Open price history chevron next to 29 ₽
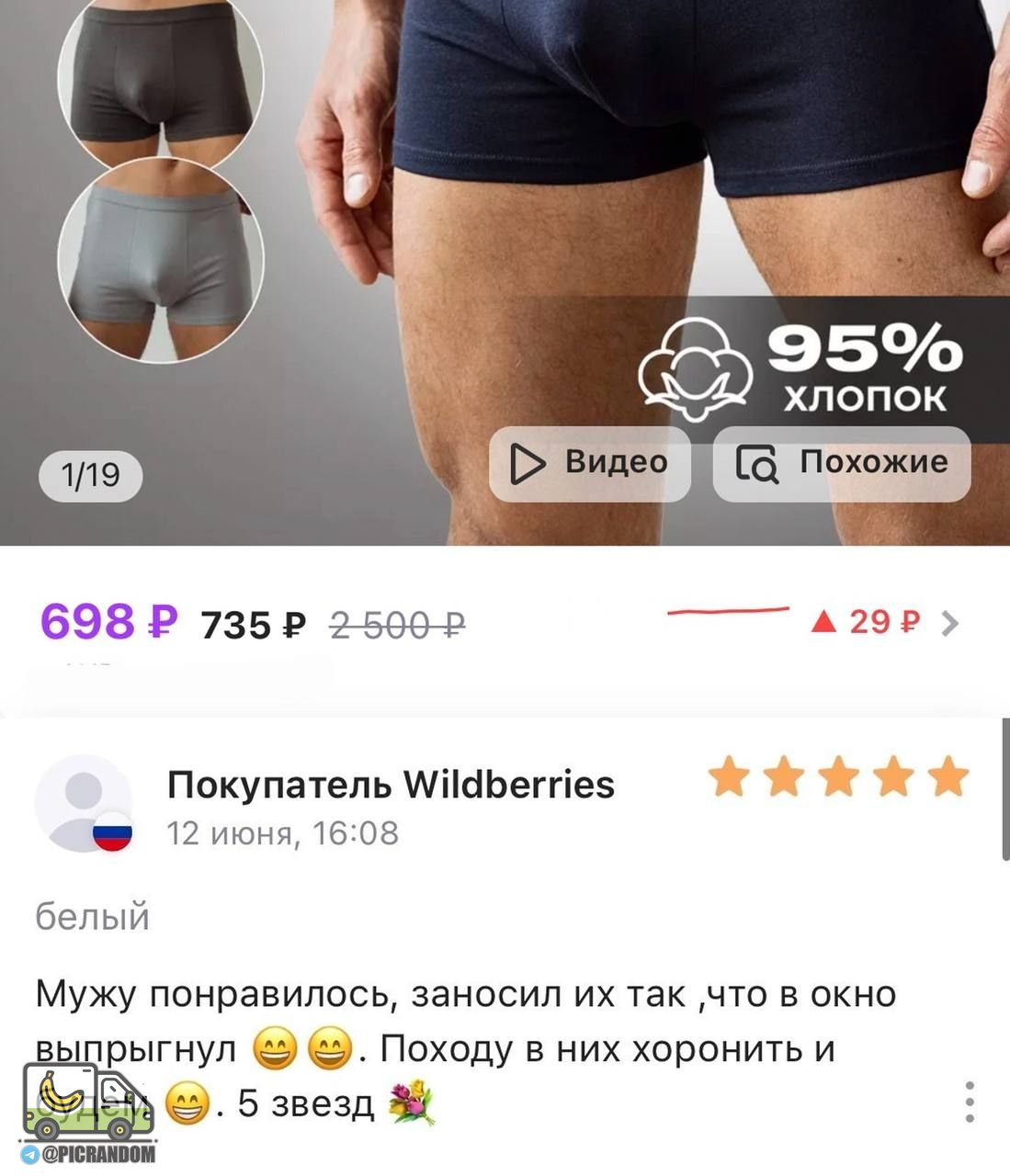Viewport: 1010px width, 1176px height. pos(950,624)
